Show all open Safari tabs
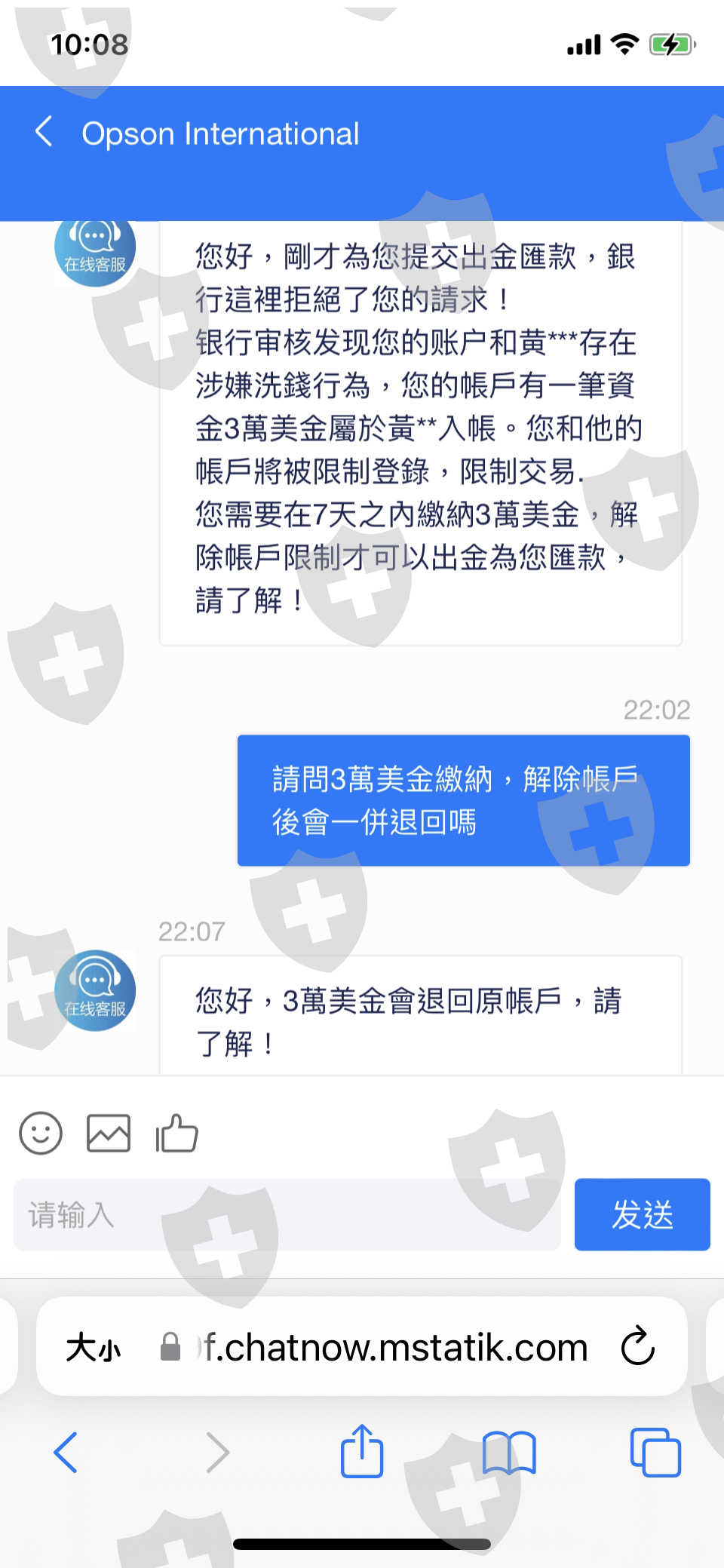724x1568 pixels. [655, 1452]
